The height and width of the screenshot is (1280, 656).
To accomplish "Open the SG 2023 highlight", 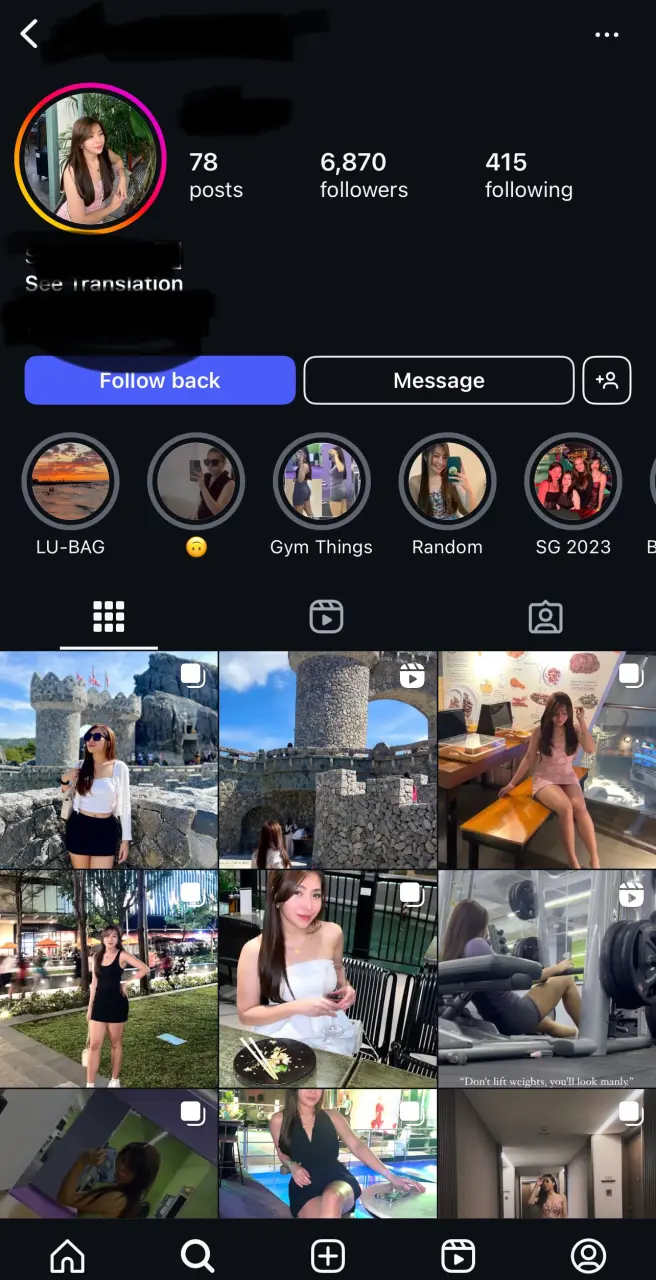I will 573,481.
